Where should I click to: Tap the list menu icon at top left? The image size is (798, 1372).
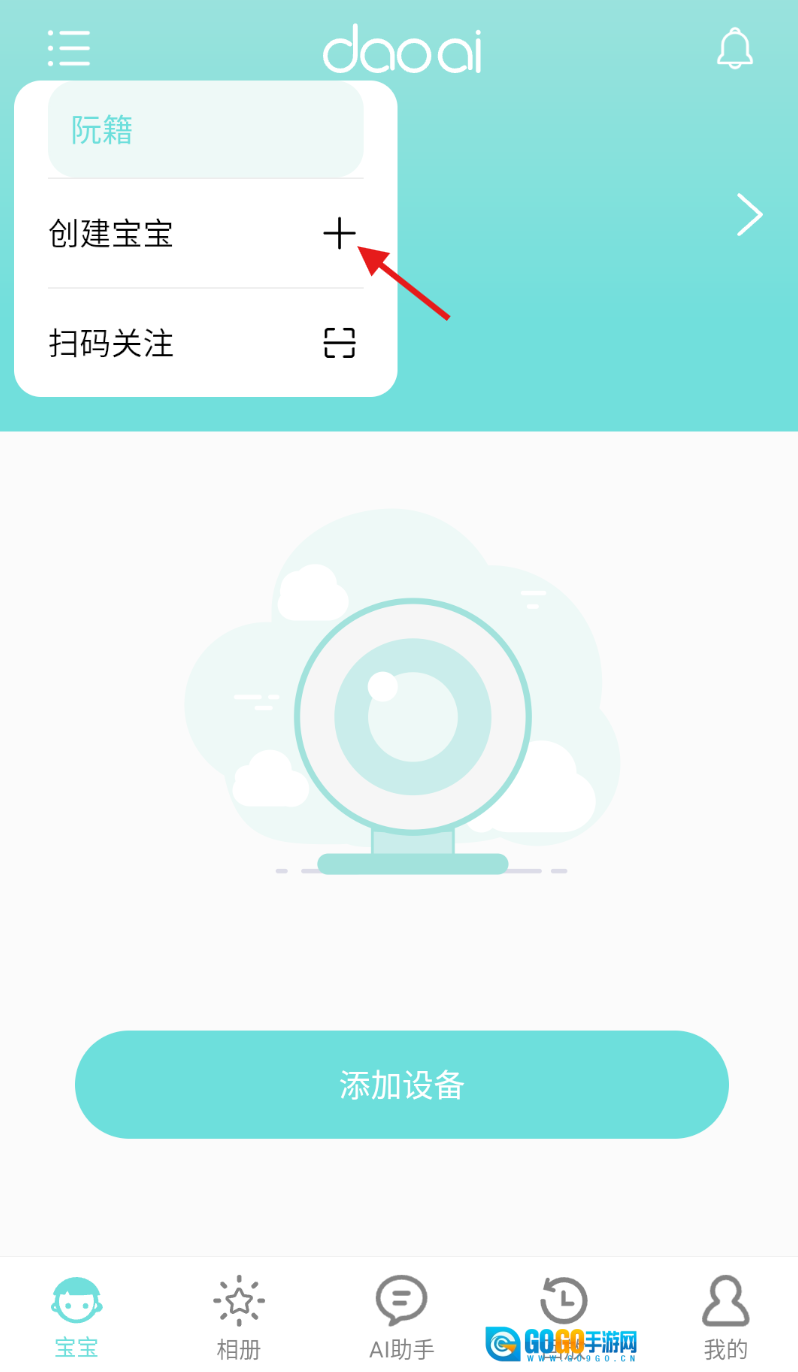(x=69, y=48)
